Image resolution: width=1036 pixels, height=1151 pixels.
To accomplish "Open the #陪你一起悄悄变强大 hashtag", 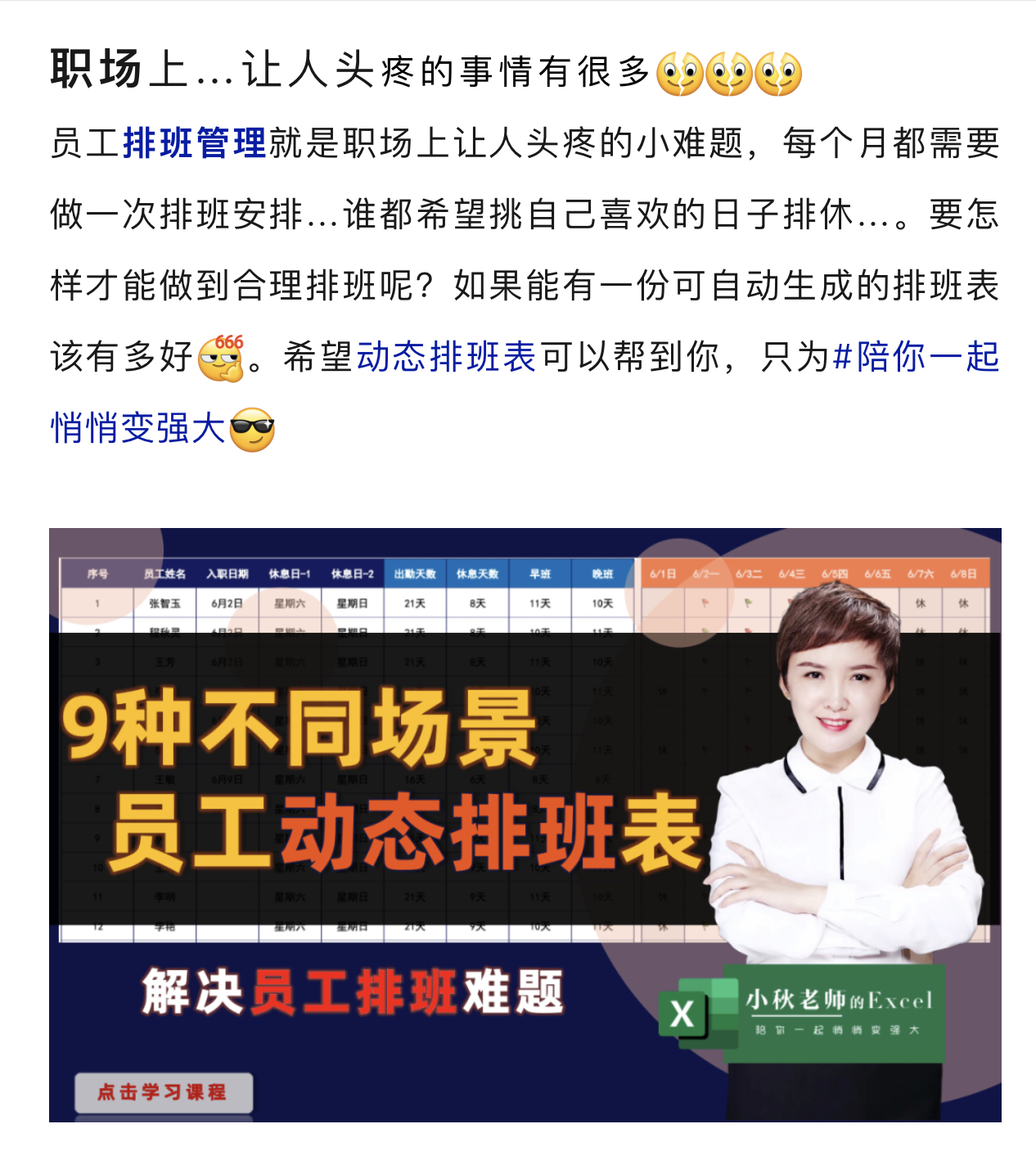I will 916,357.
